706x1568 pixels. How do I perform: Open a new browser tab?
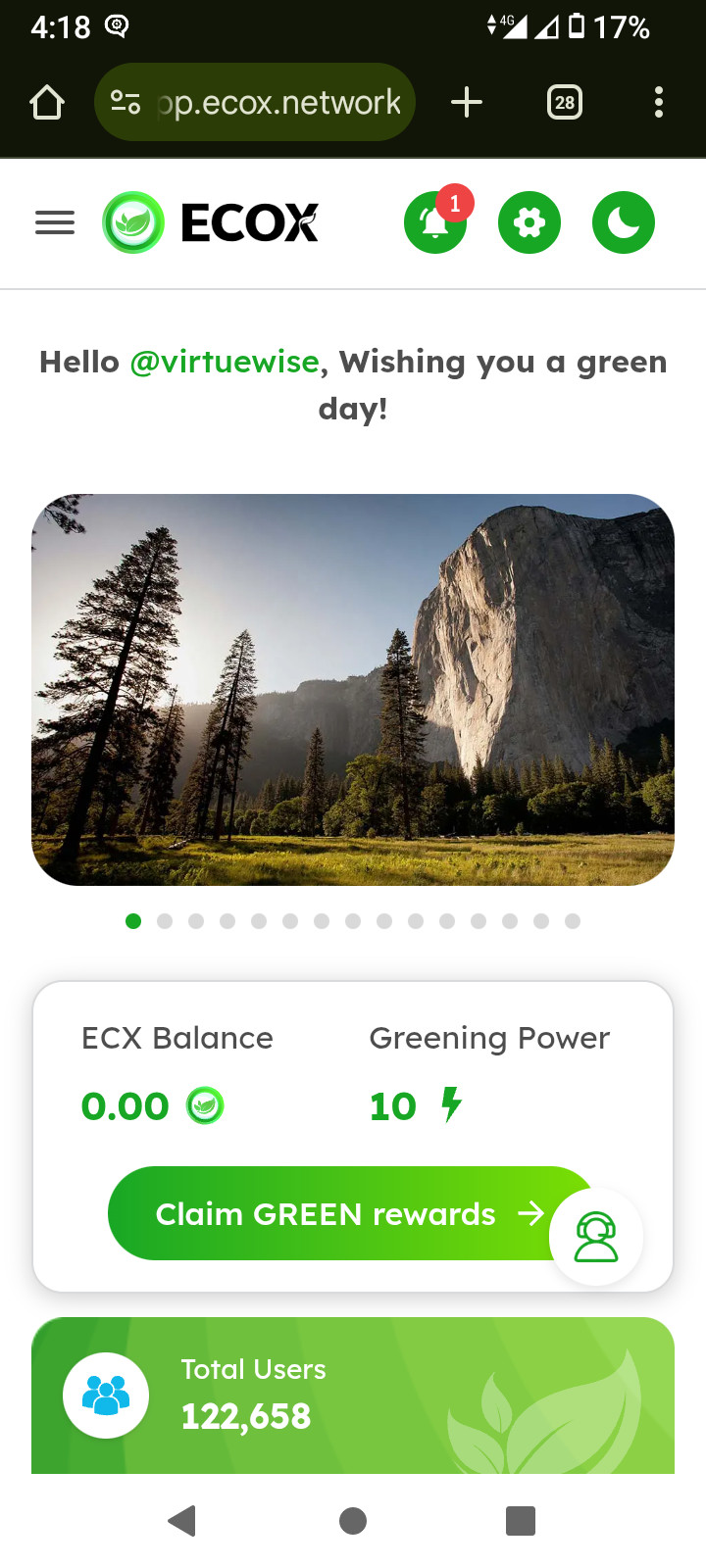(467, 102)
